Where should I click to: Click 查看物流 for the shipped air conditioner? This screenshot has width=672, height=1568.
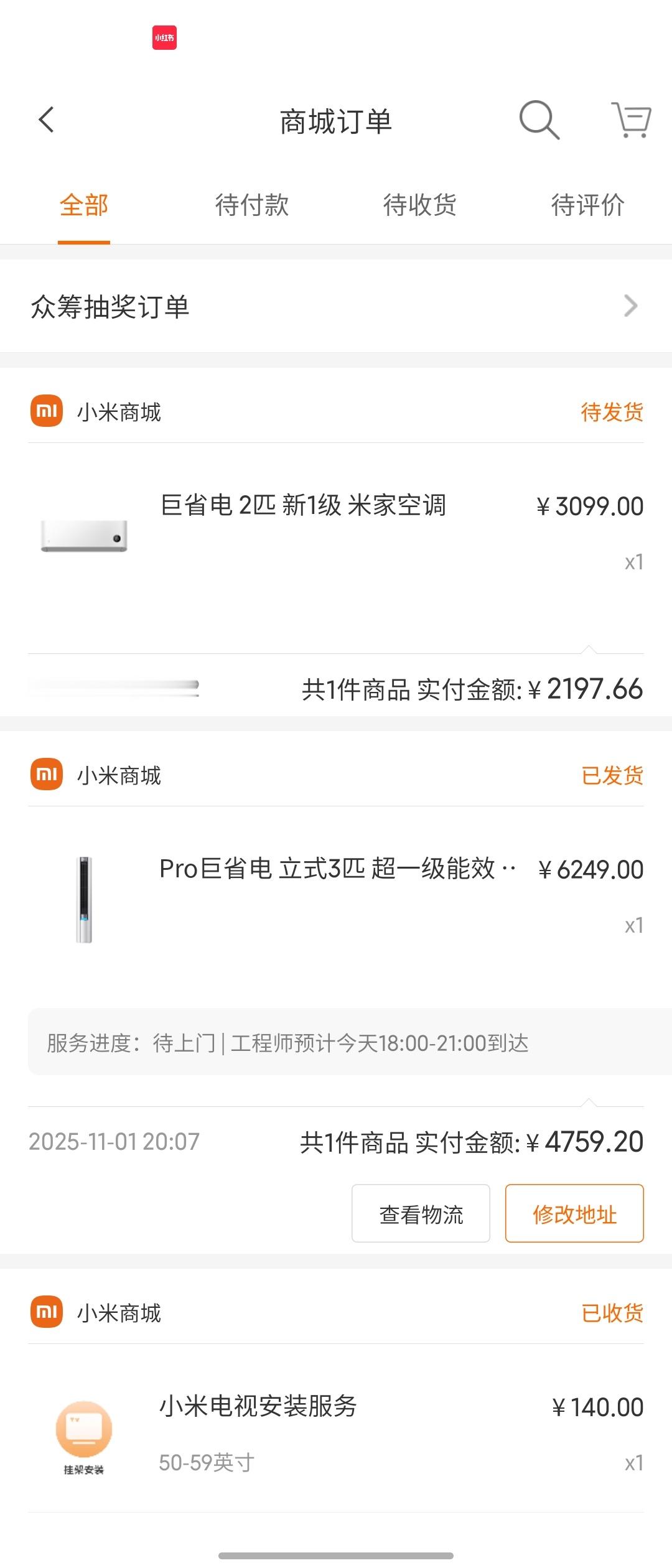pos(420,1213)
